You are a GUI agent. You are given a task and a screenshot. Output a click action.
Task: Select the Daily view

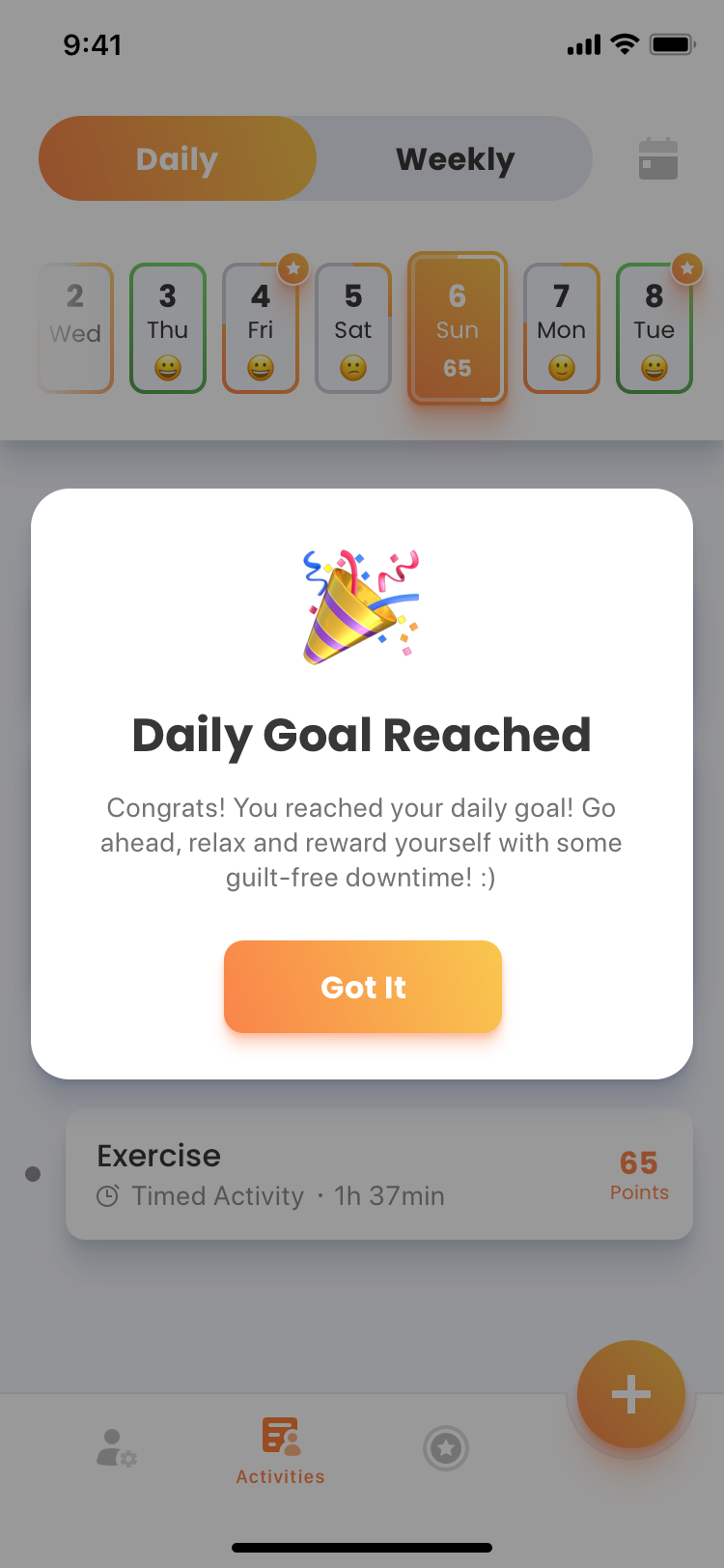(x=178, y=159)
